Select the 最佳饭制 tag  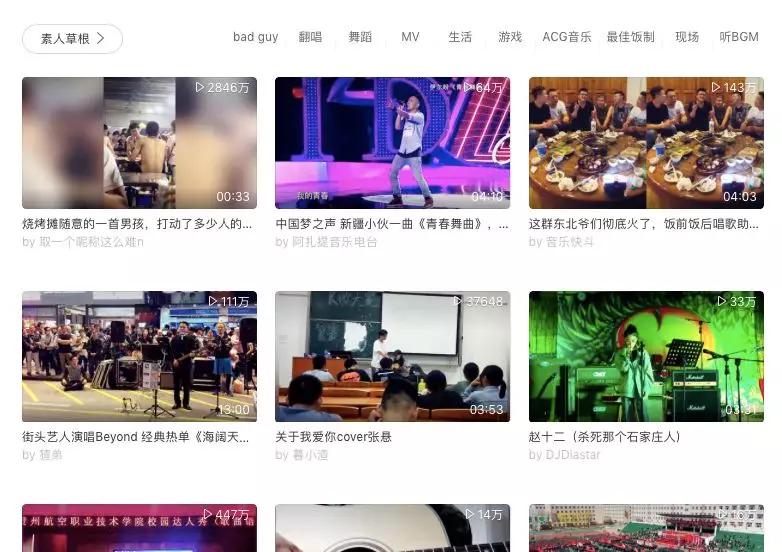[630, 37]
